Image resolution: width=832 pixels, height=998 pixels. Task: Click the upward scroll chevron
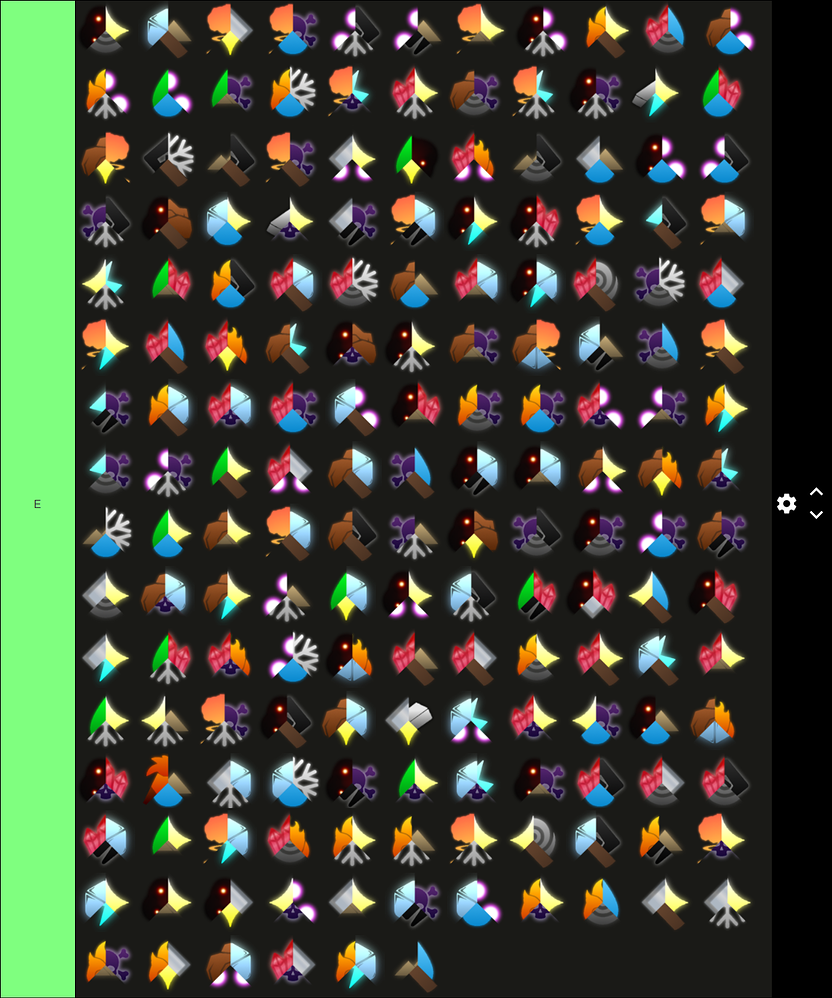point(816,491)
